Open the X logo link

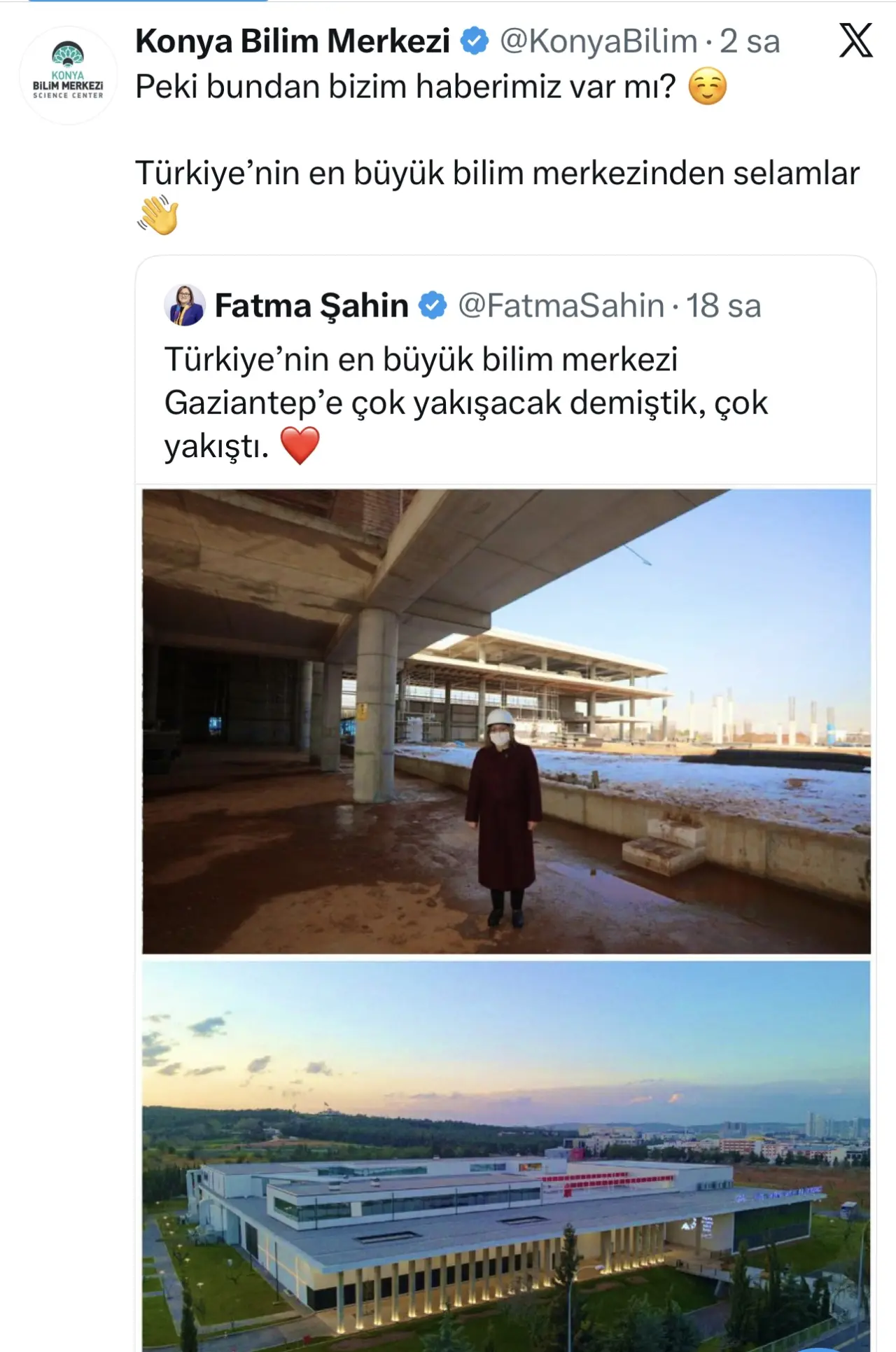click(855, 40)
